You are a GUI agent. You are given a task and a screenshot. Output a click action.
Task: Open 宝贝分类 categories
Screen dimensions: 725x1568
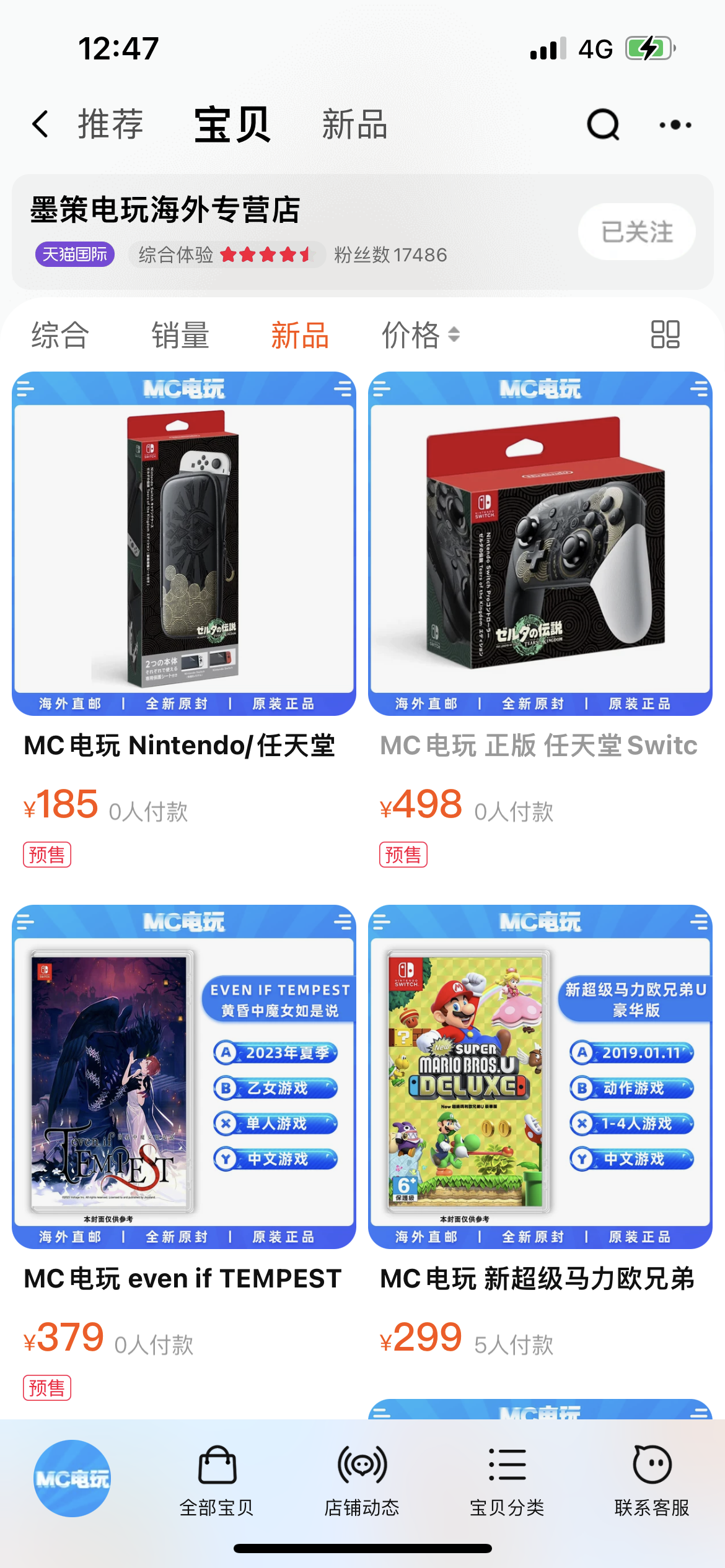pos(507,1481)
